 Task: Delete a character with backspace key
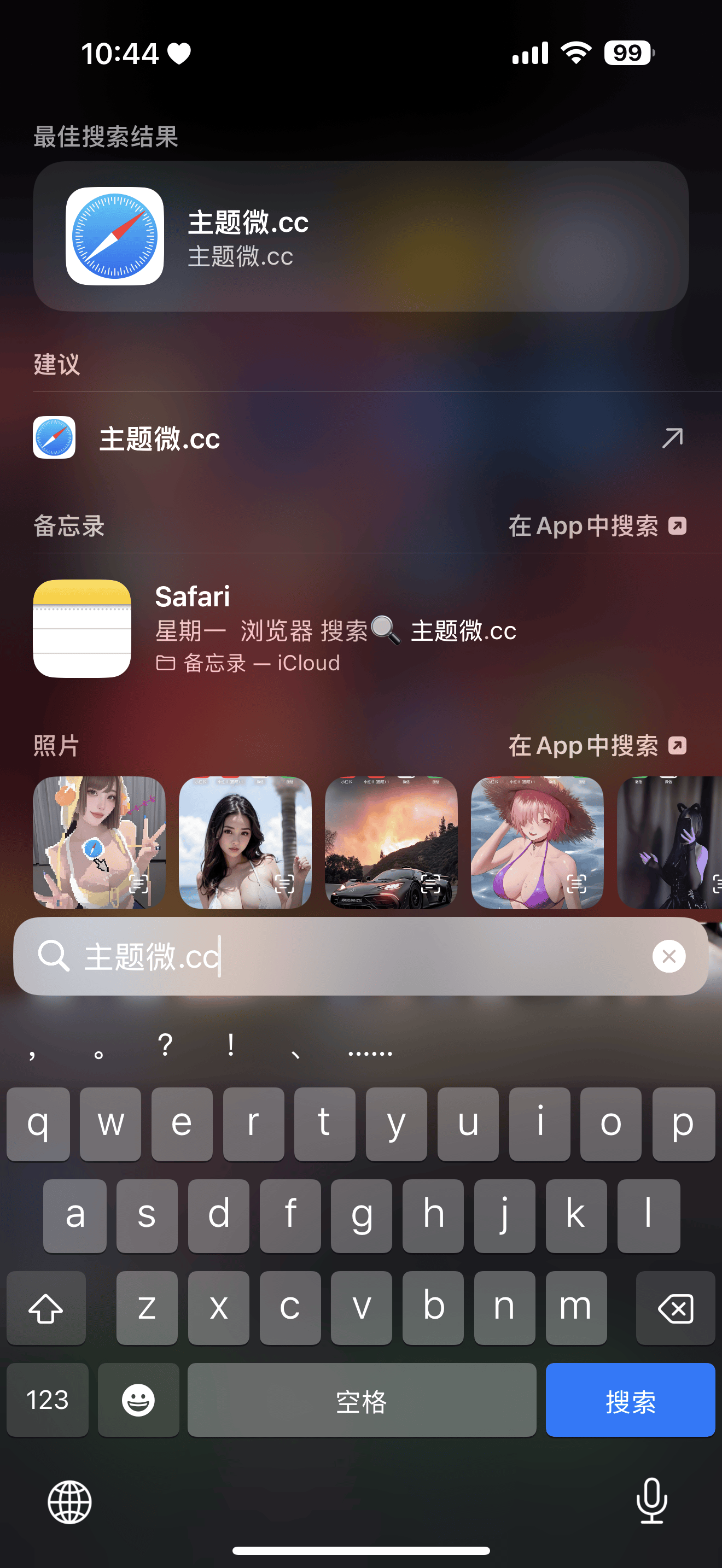[675, 1308]
